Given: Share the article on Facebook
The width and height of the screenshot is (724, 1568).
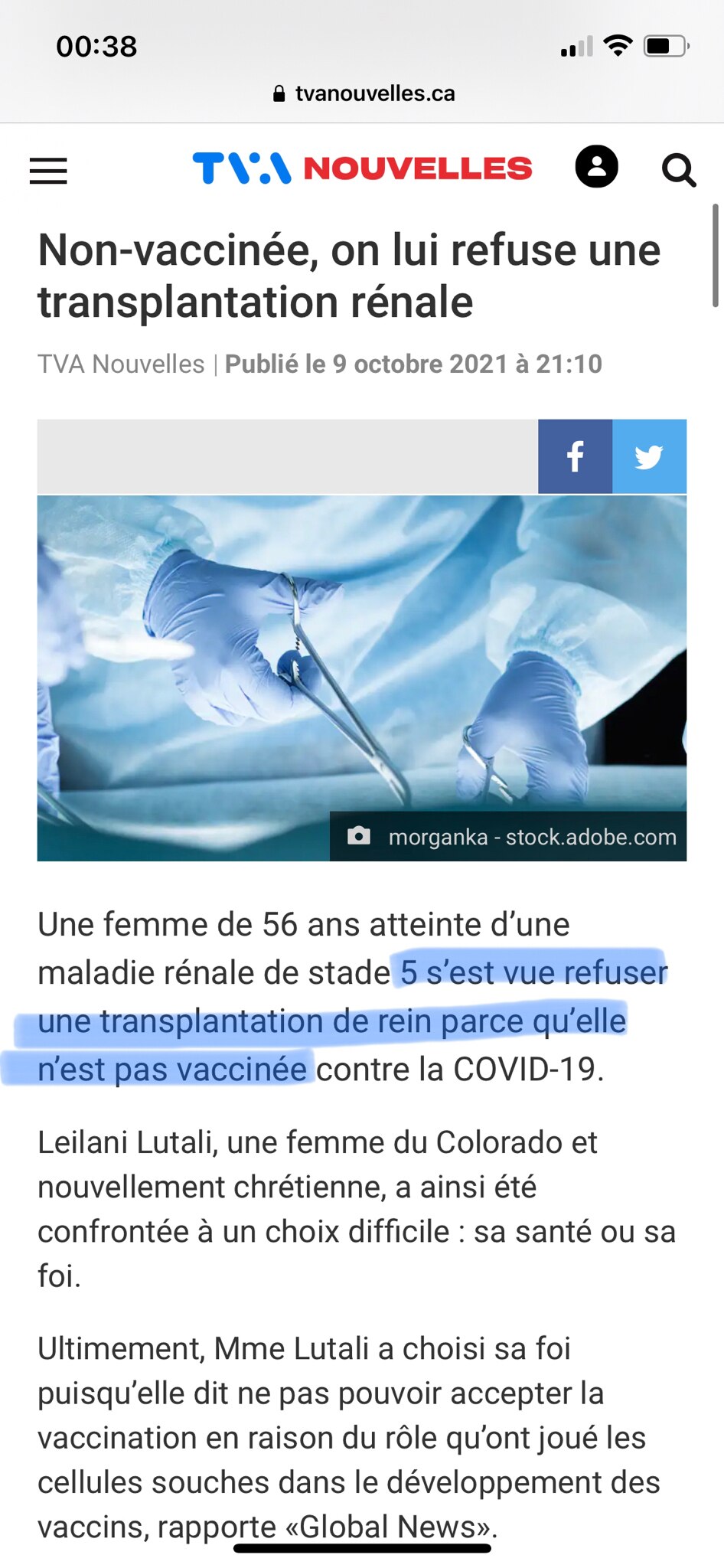Looking at the screenshot, I should tap(575, 456).
